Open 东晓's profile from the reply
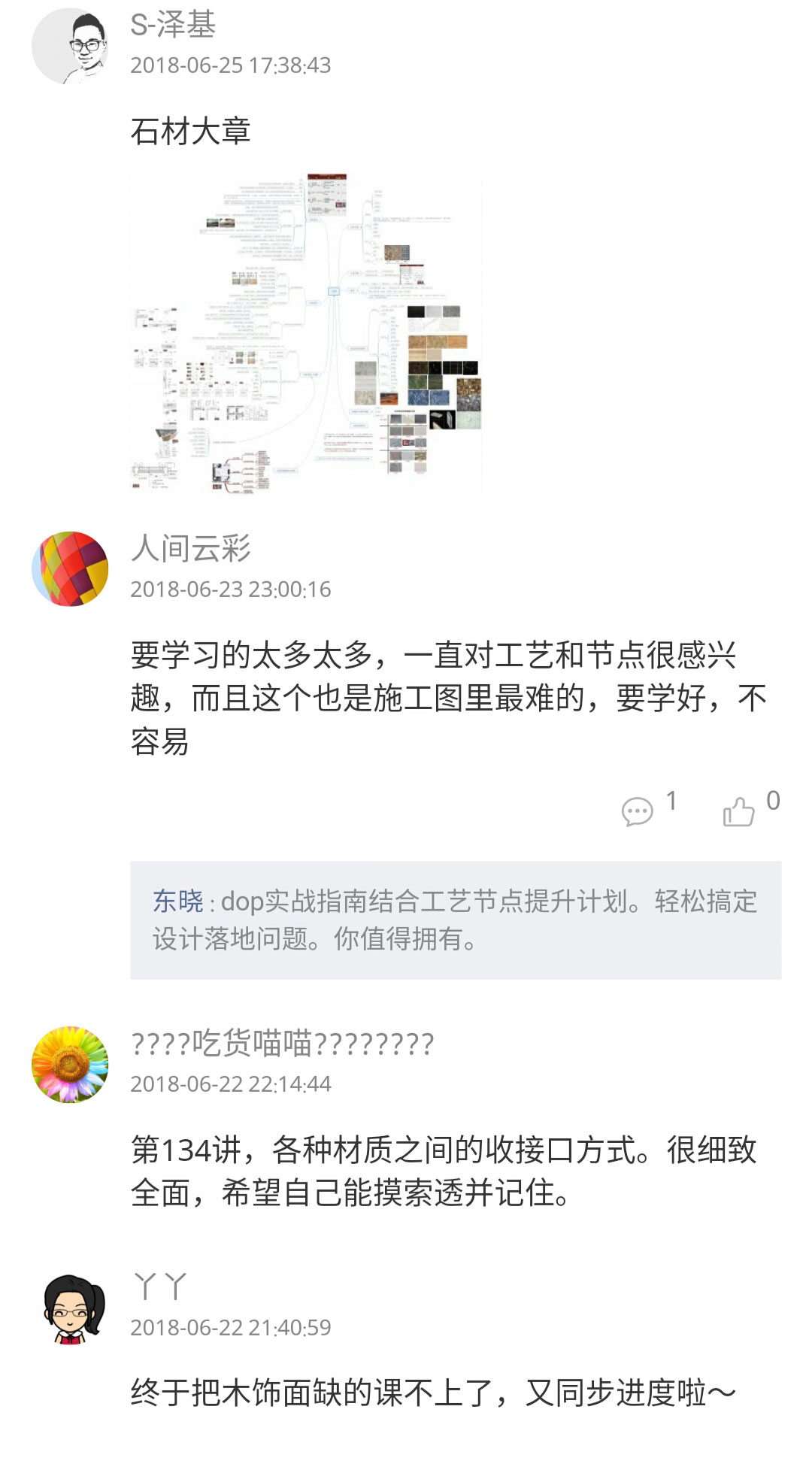This screenshot has height=1479, width=812. tap(178, 900)
